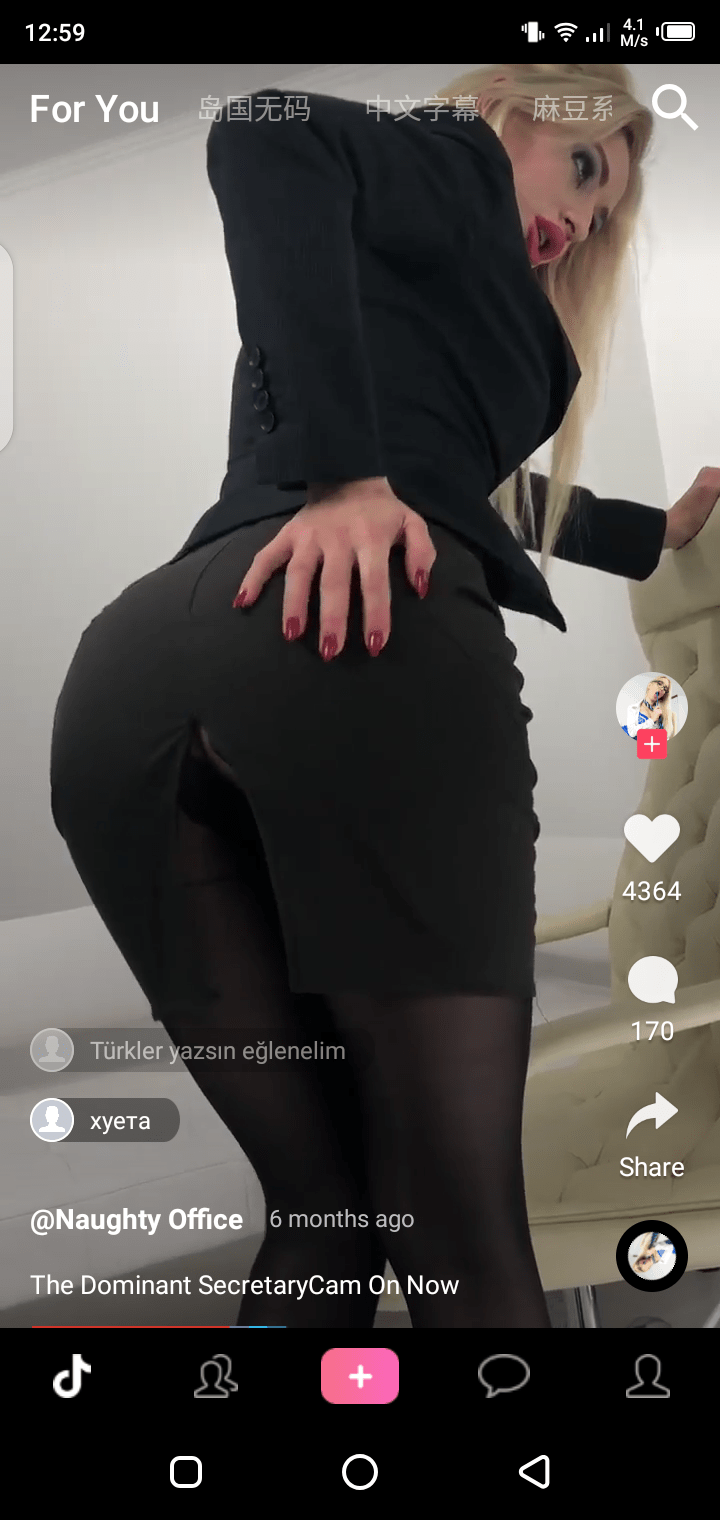Open the spinning sound disc
This screenshot has width=720, height=1520.
click(652, 1256)
